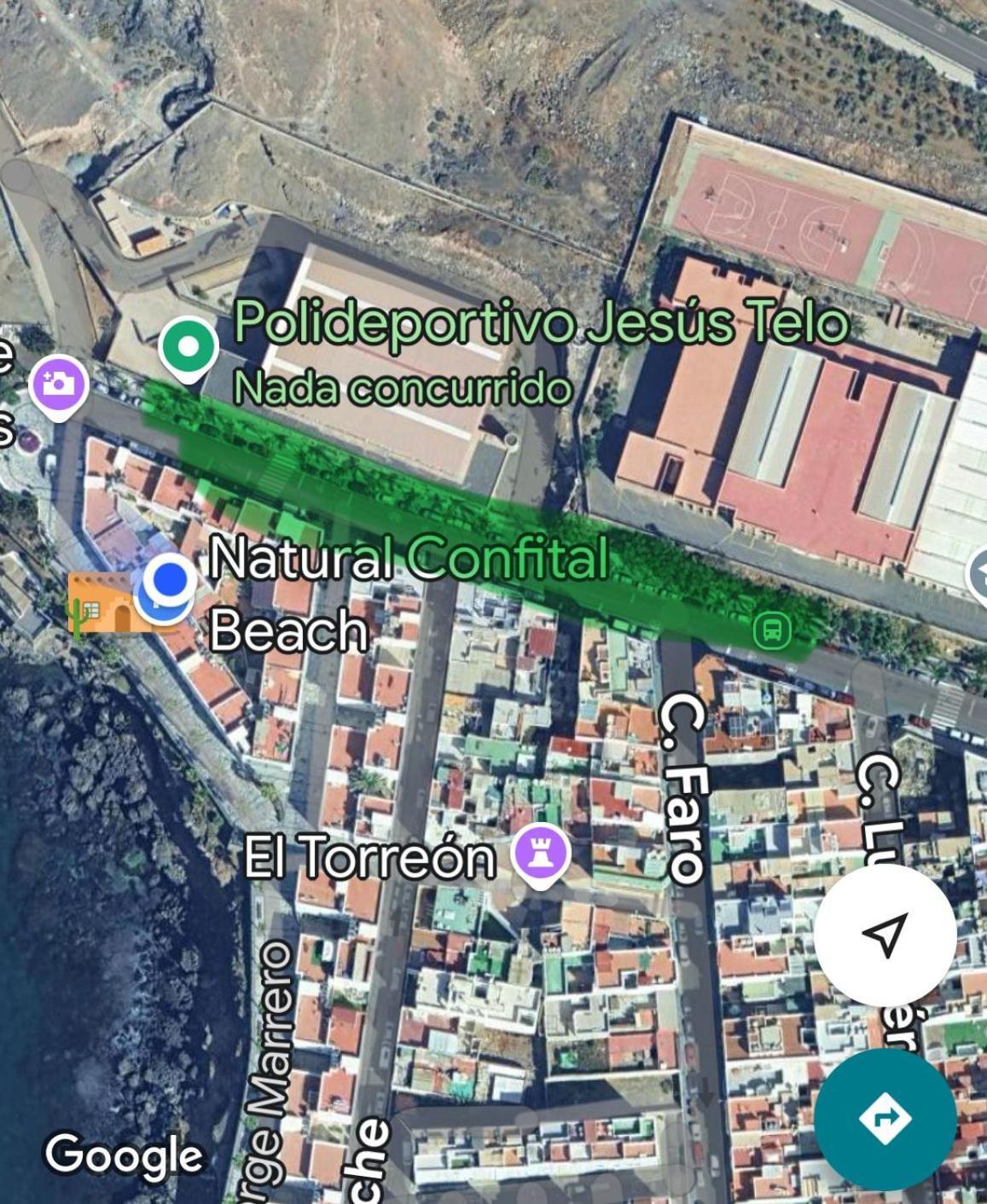
Task: Tap the purple photo spot marker
Action: tap(59, 385)
